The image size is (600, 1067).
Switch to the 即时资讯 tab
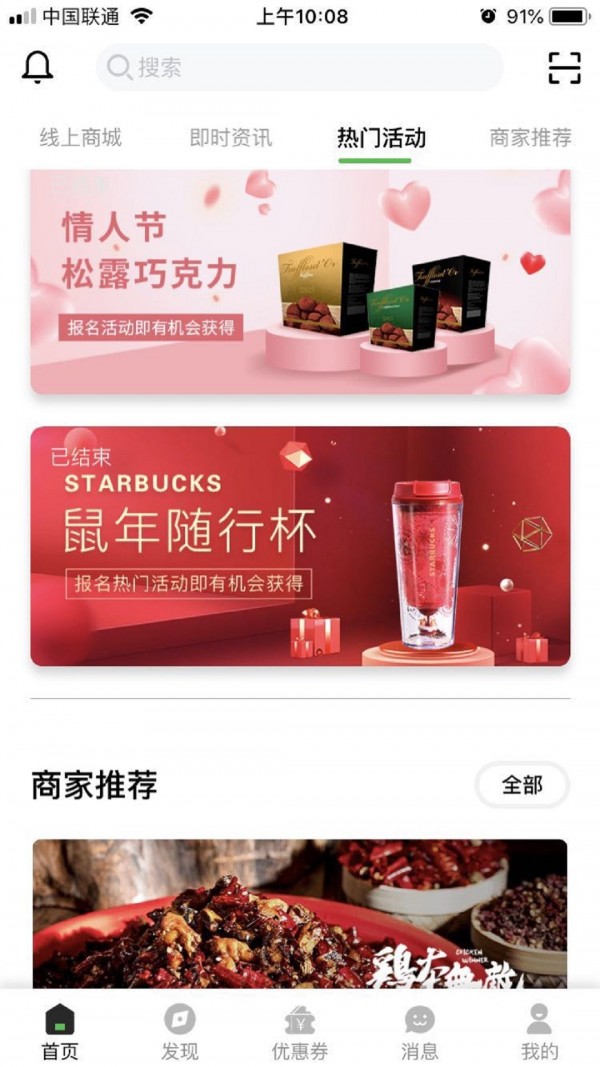click(231, 138)
